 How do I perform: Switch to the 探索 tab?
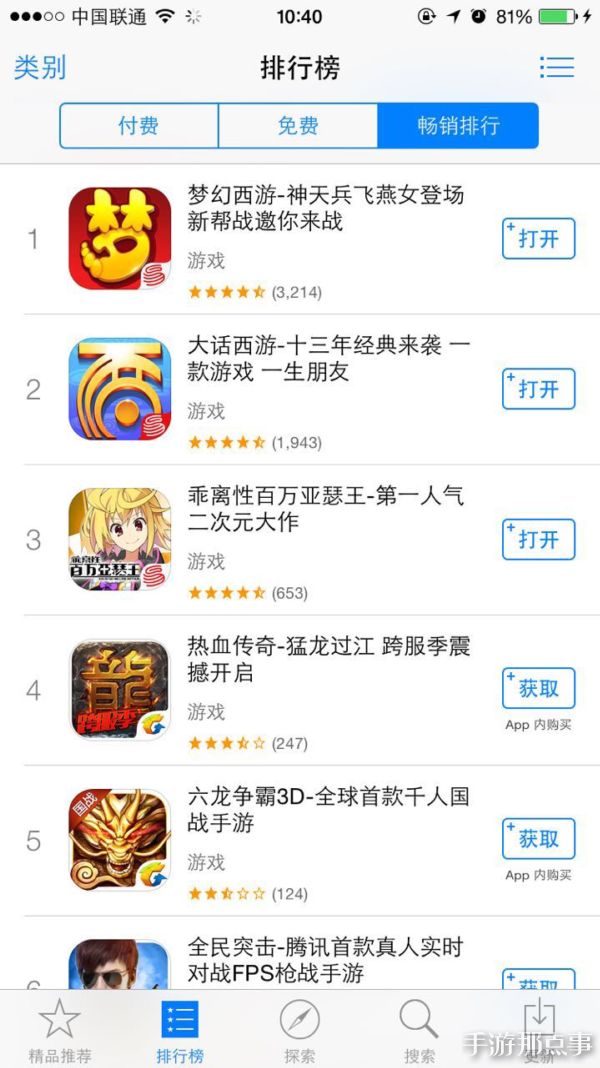click(300, 1030)
